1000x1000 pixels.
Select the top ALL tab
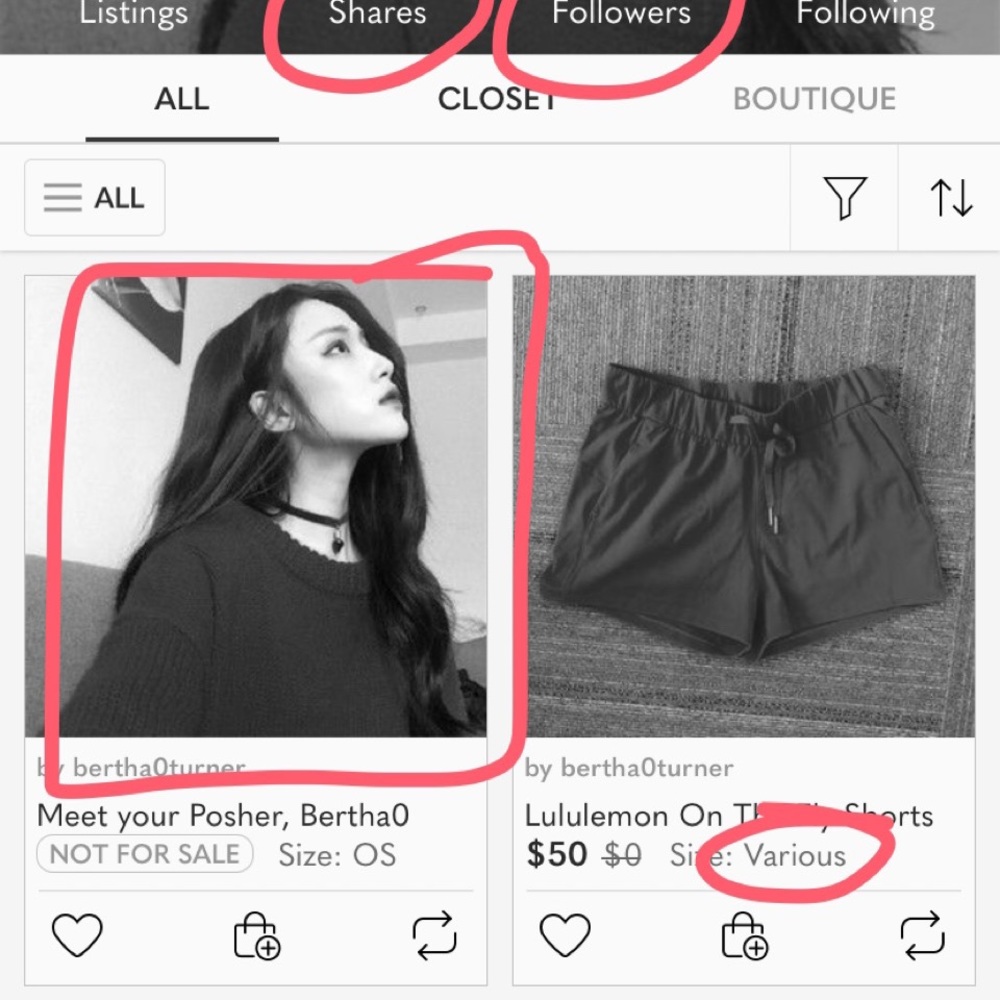tap(181, 99)
